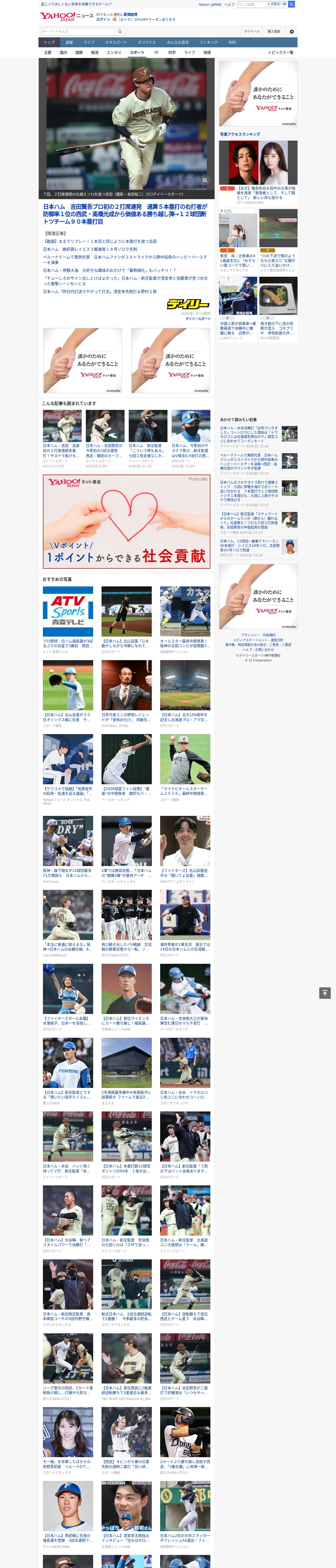The height and width of the screenshot is (1568, 336).
Task: Open the 日本ハム・伊藤大海 related link
Action: point(109,270)
